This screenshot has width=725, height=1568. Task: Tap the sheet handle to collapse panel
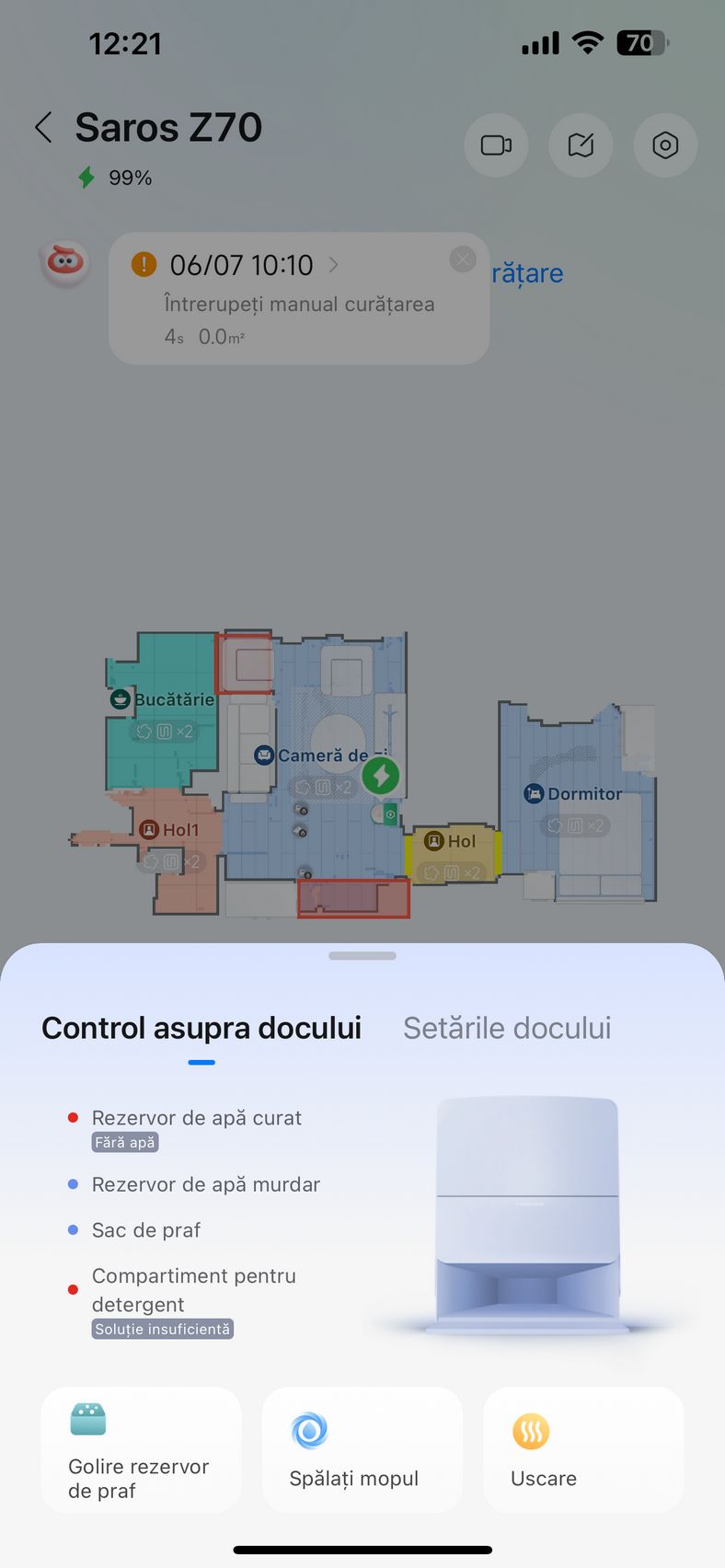[x=362, y=956]
